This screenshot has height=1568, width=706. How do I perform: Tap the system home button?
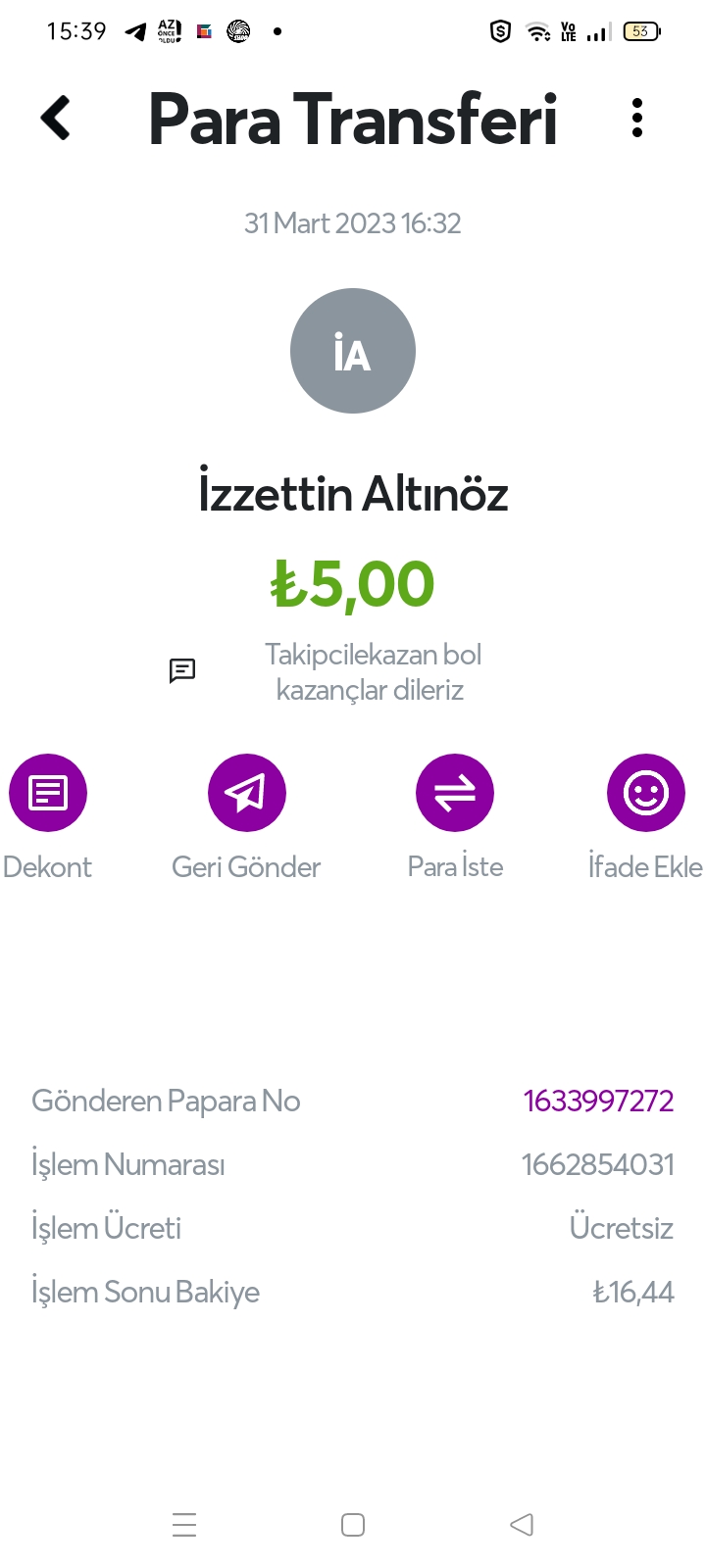coord(353,1525)
